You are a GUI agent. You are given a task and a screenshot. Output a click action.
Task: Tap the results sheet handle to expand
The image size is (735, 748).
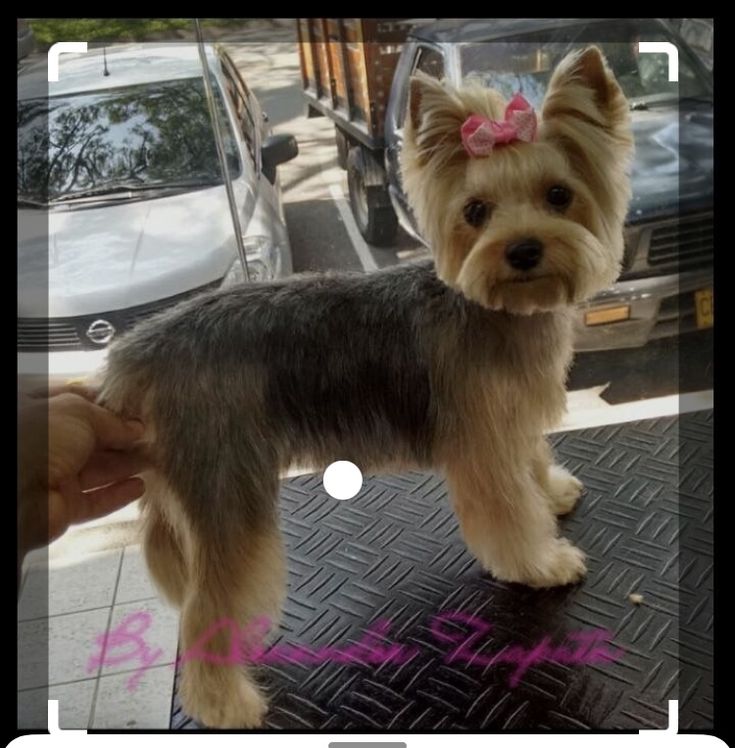[x=367, y=743]
